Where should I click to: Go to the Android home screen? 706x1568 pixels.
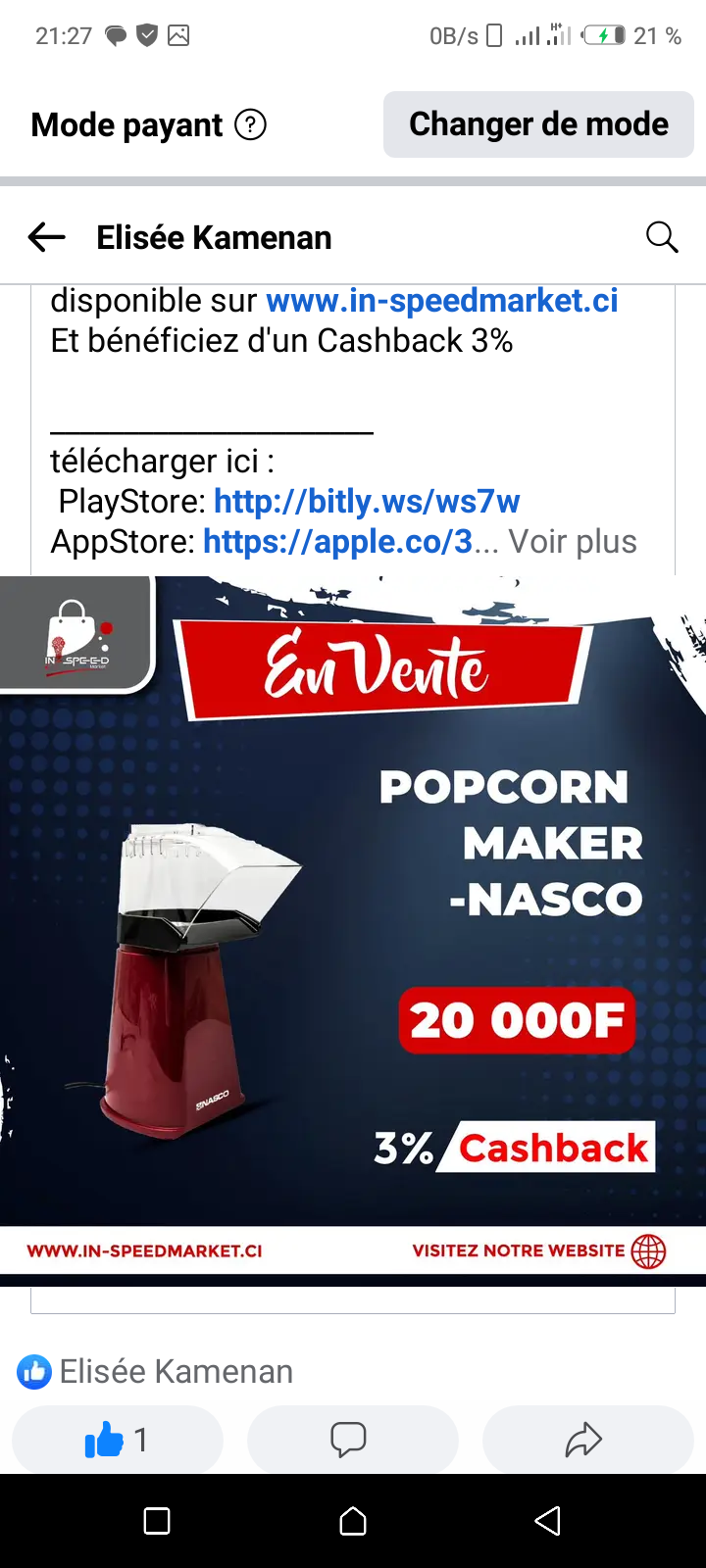pos(353,1521)
